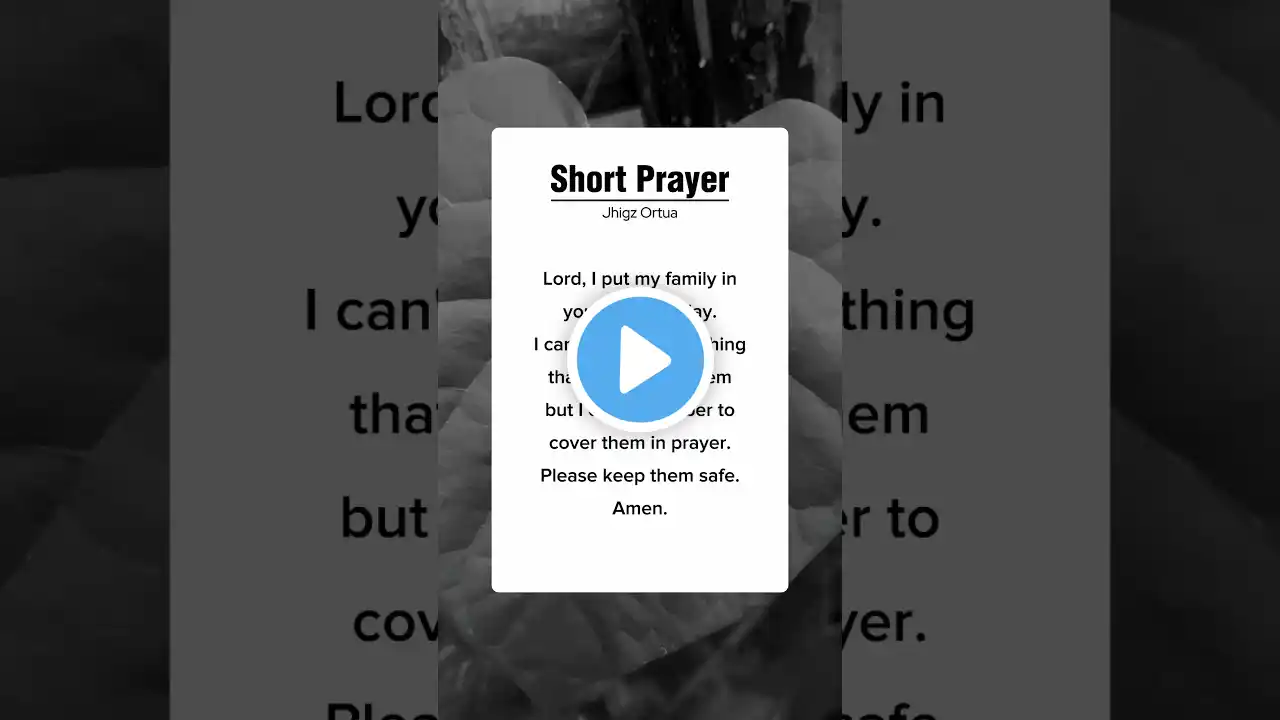This screenshot has height=720, width=1280.
Task: Play the Short Prayer video
Action: coord(640,359)
